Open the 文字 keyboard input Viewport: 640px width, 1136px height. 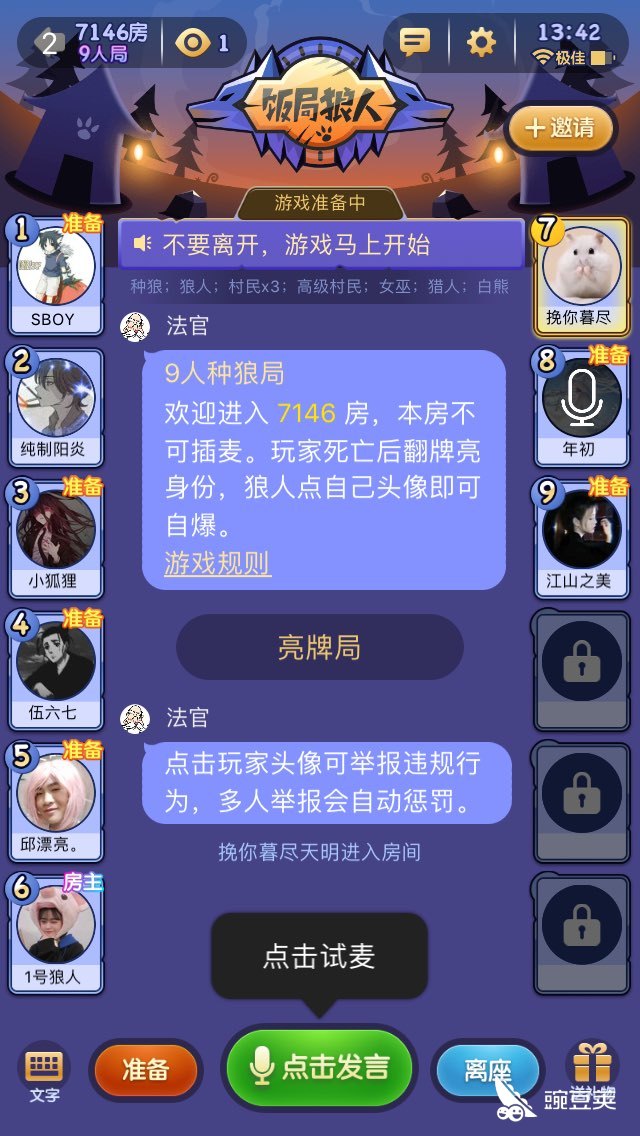click(44, 1074)
